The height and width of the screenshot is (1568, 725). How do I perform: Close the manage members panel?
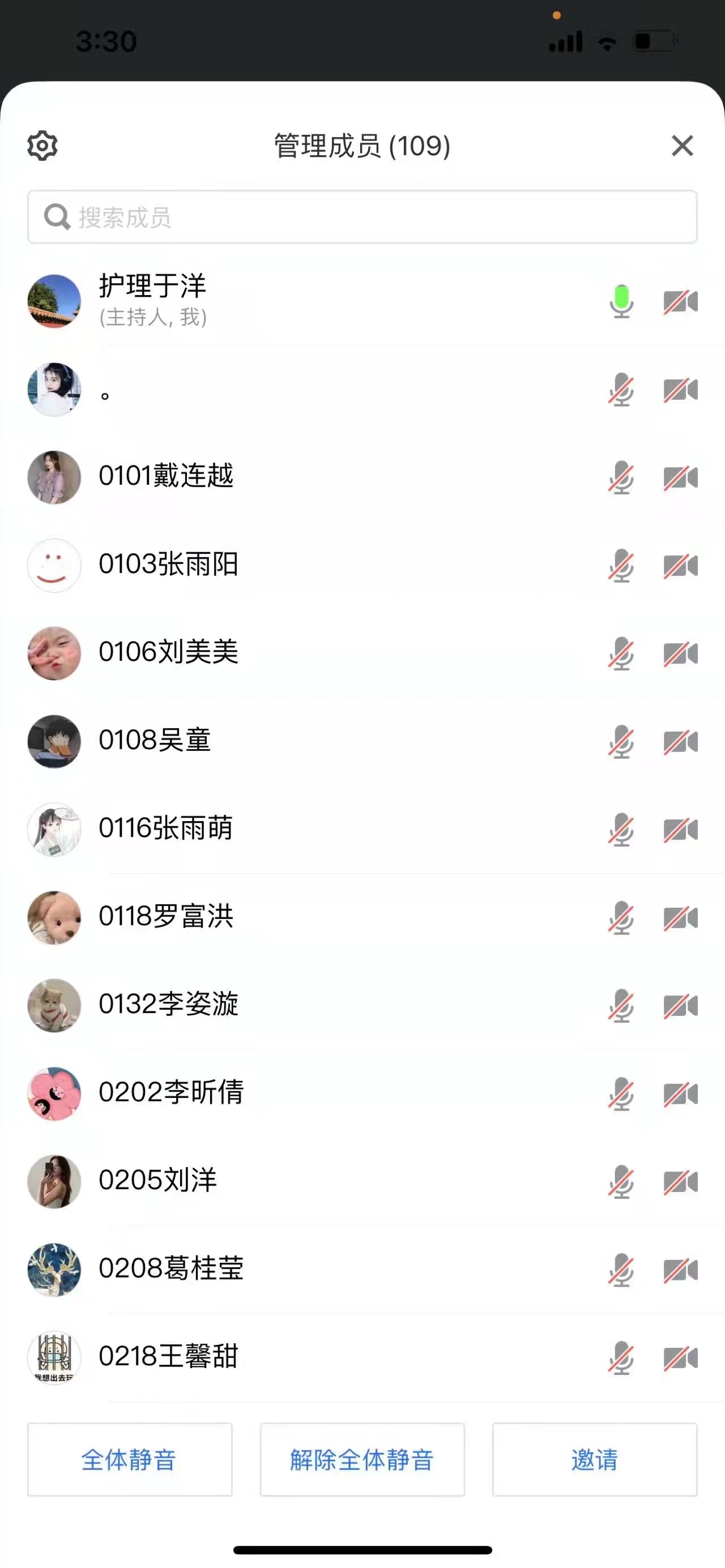[x=682, y=146]
